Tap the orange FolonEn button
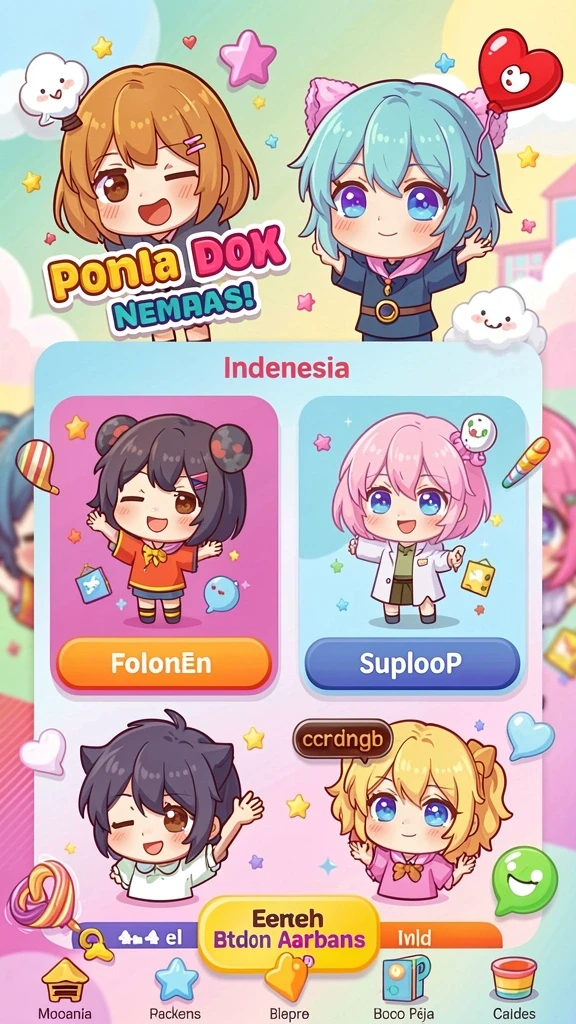This screenshot has height=1024, width=576. (x=163, y=664)
